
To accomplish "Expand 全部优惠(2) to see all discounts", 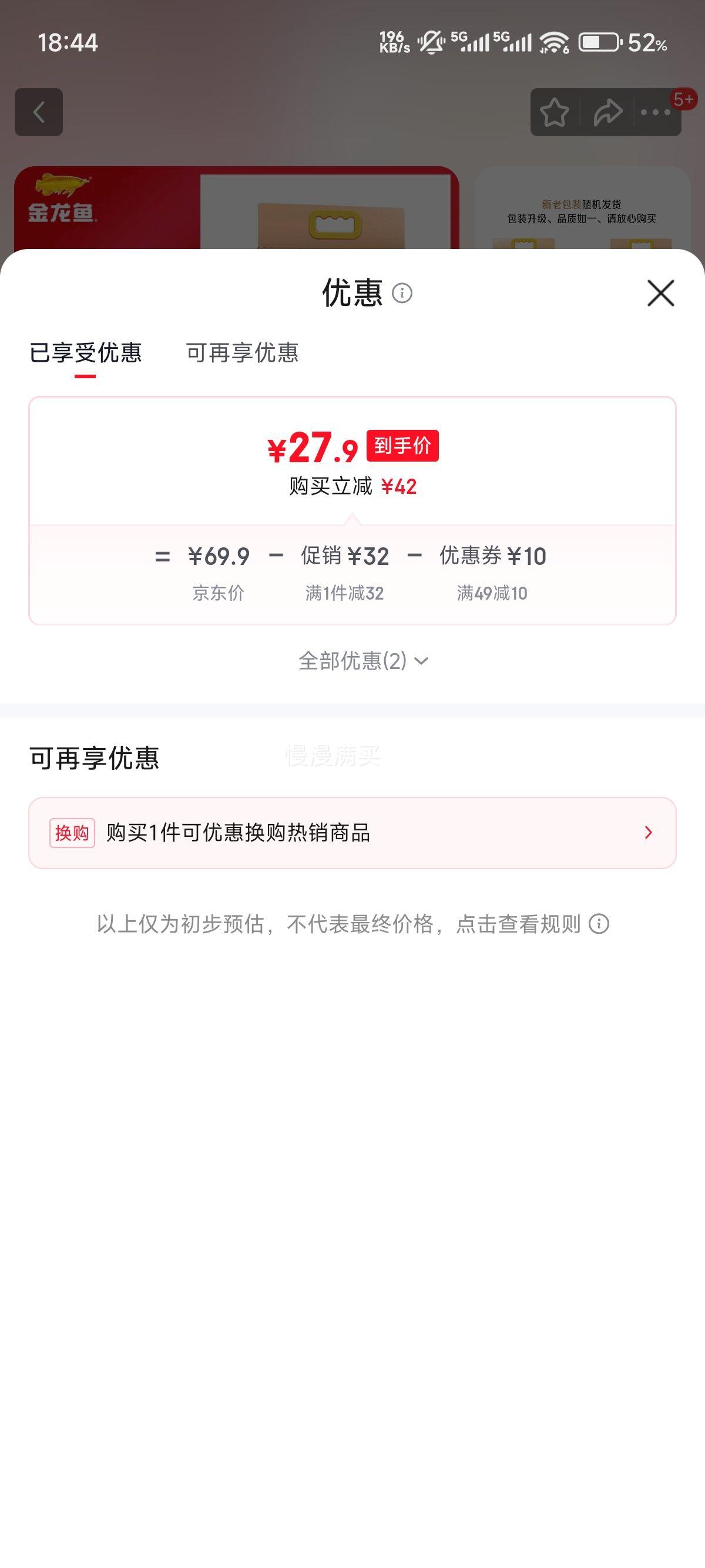I will click(363, 660).
